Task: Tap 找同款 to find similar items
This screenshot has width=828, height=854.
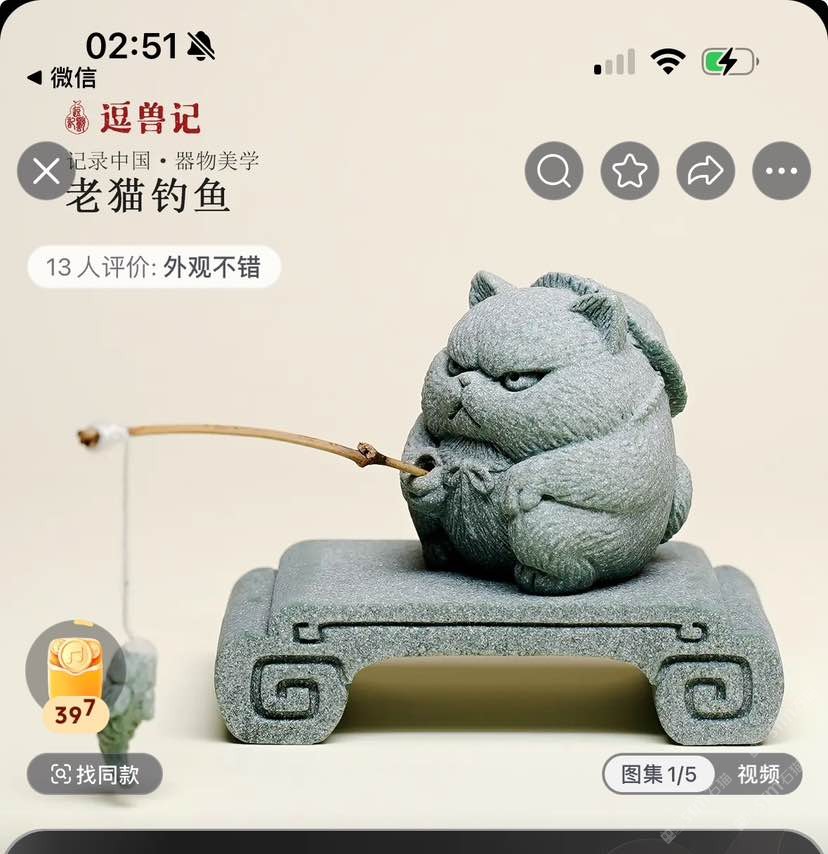Action: pos(95,774)
